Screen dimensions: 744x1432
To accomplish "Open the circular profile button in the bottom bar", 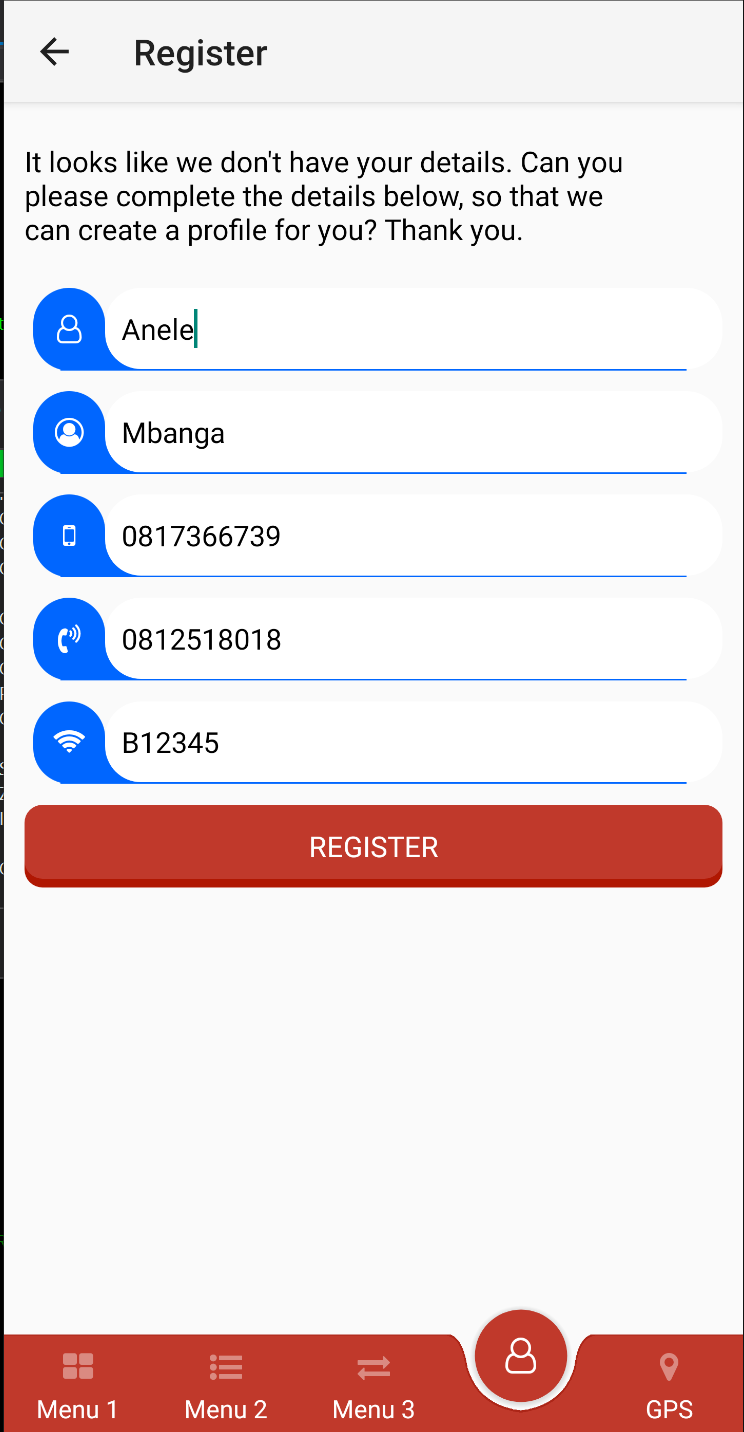I will (x=521, y=1356).
